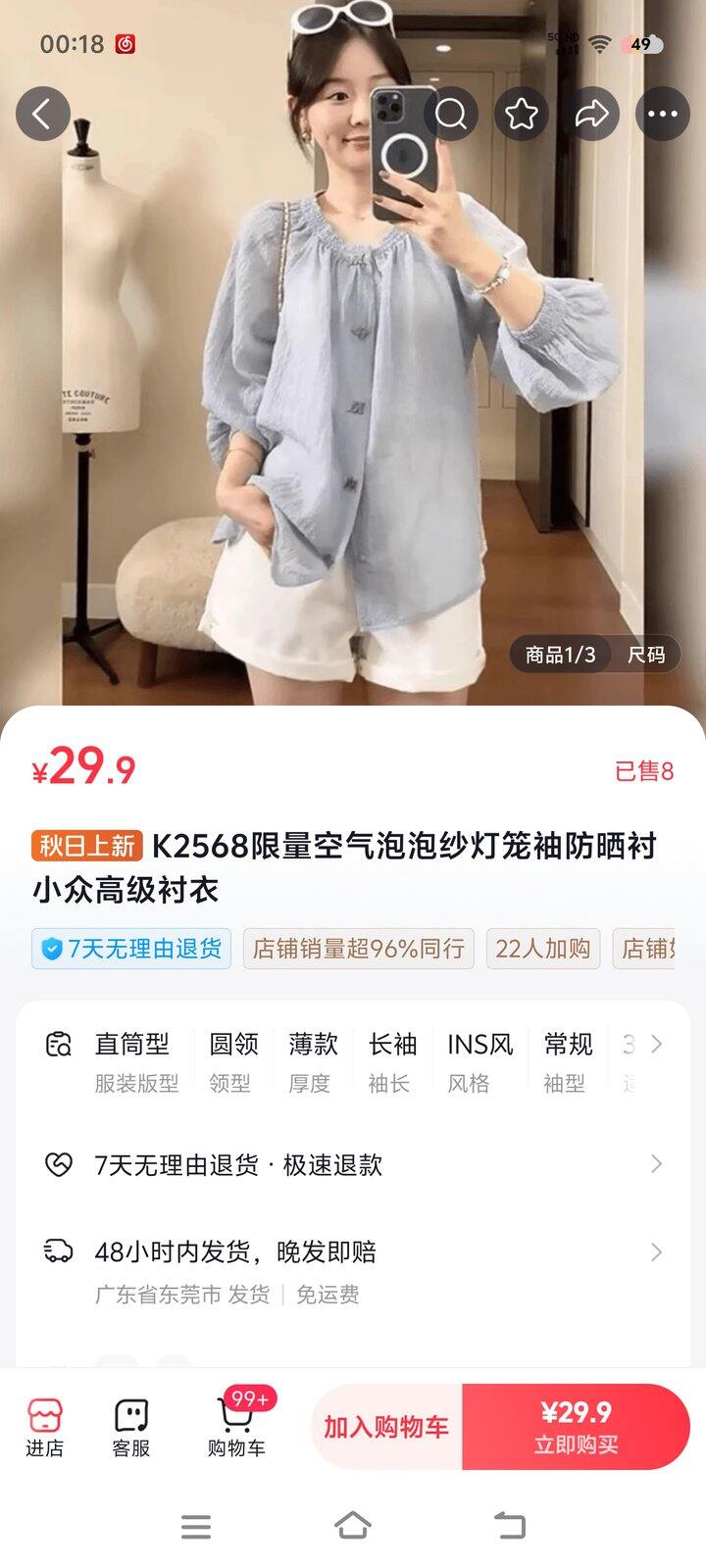This screenshot has width=706, height=1568.
Task: Enter the shop via 进店
Action: (44, 1427)
